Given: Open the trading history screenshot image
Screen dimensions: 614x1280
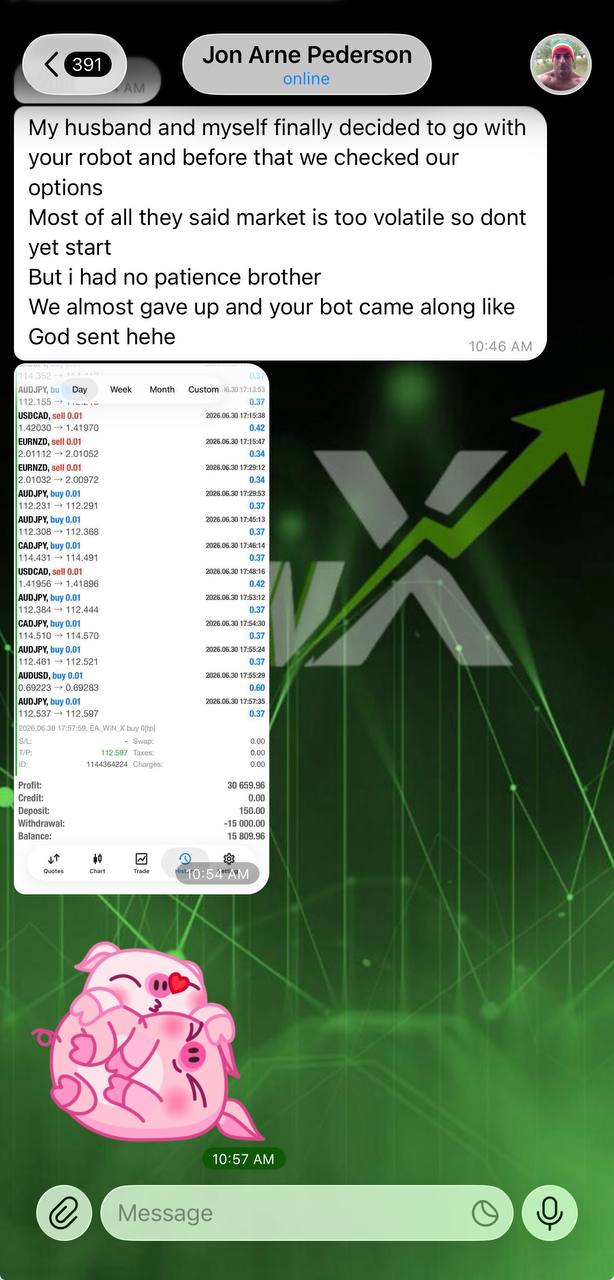Looking at the screenshot, I should pos(141,629).
